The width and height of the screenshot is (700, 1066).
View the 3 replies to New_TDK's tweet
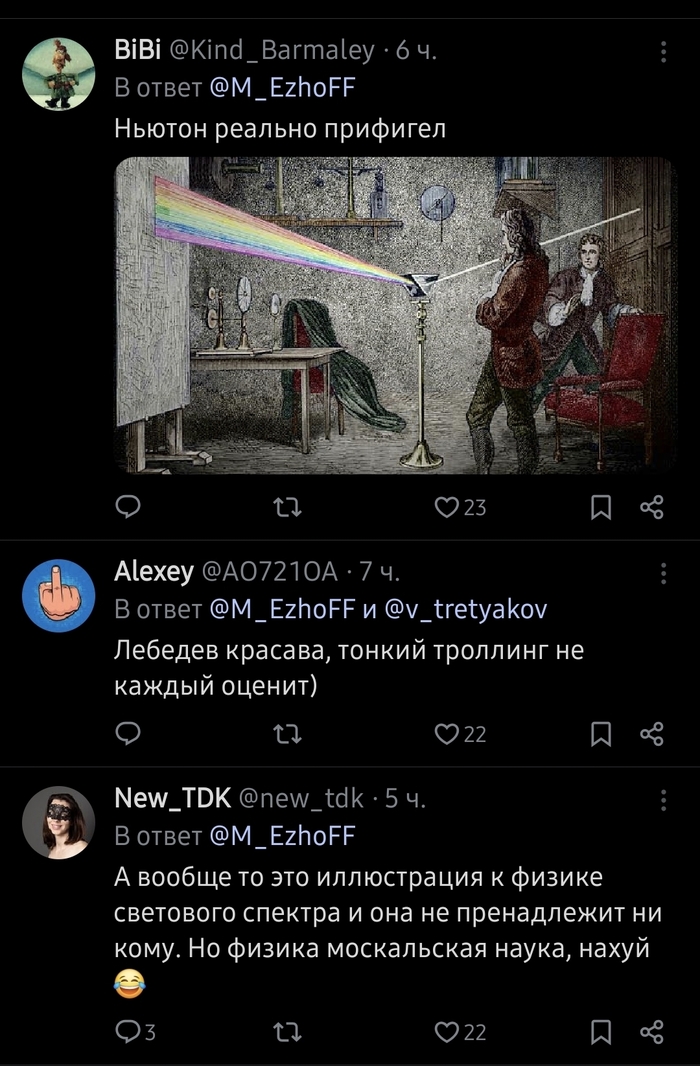[x=135, y=1031]
